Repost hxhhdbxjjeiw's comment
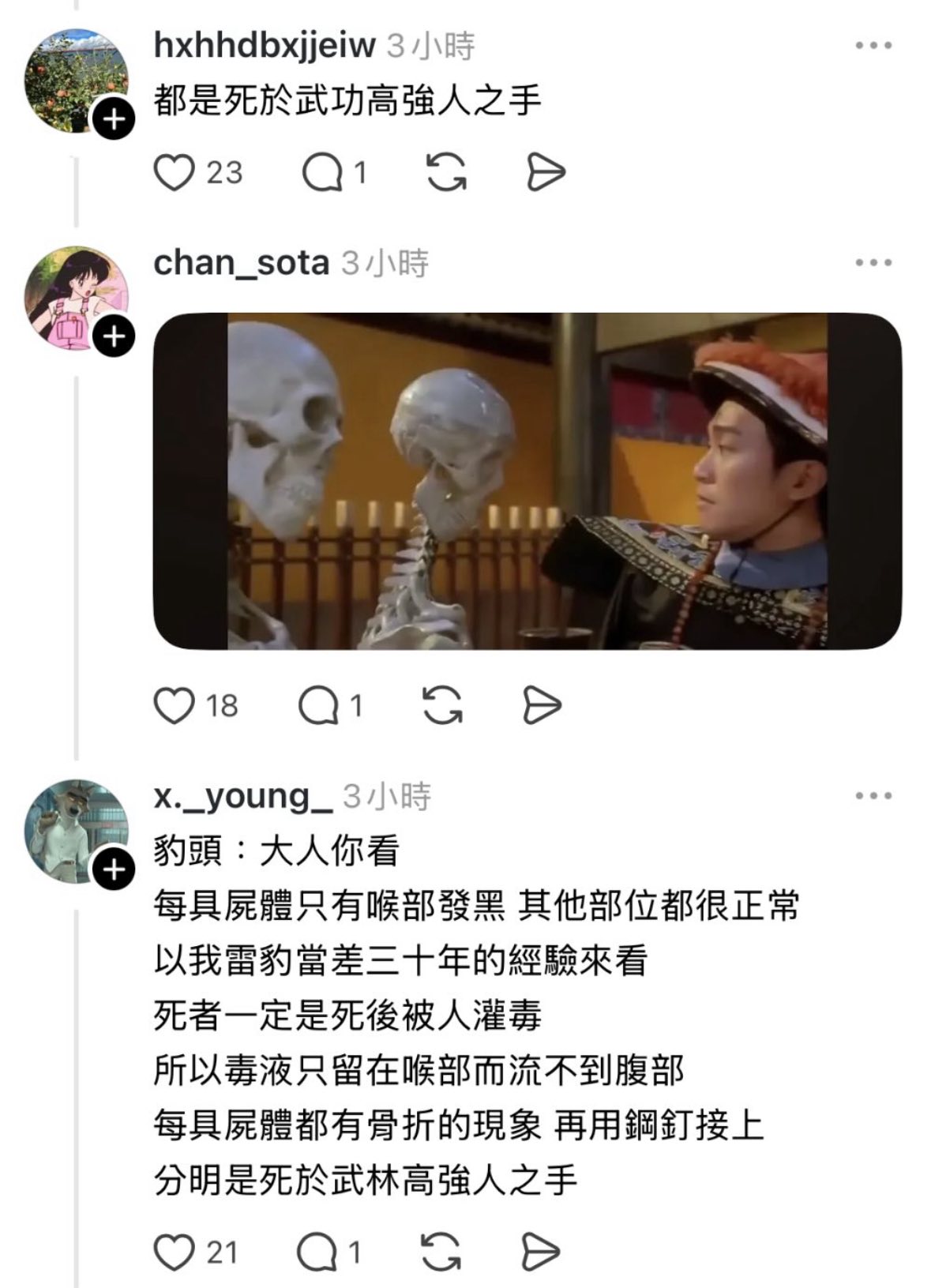 446,172
